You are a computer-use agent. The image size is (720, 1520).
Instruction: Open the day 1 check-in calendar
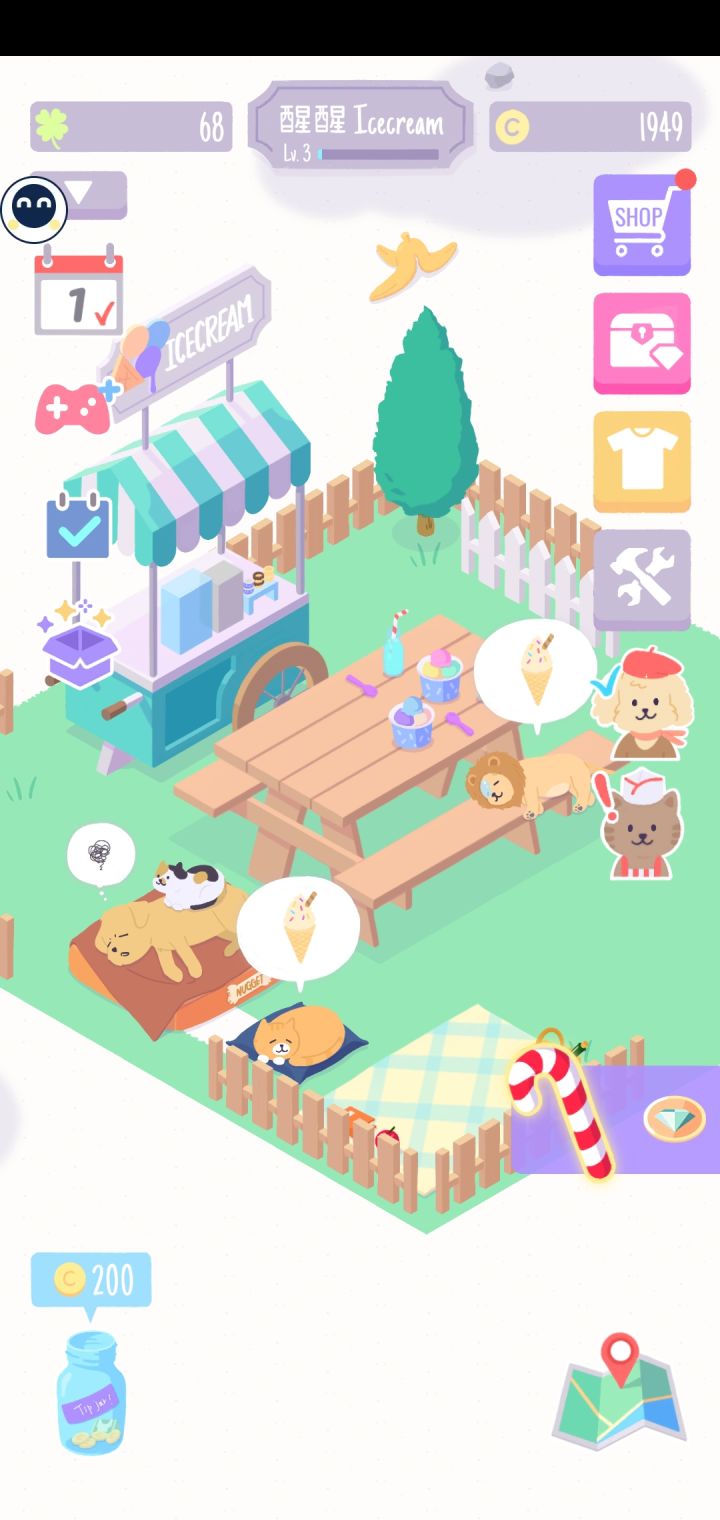(x=80, y=295)
